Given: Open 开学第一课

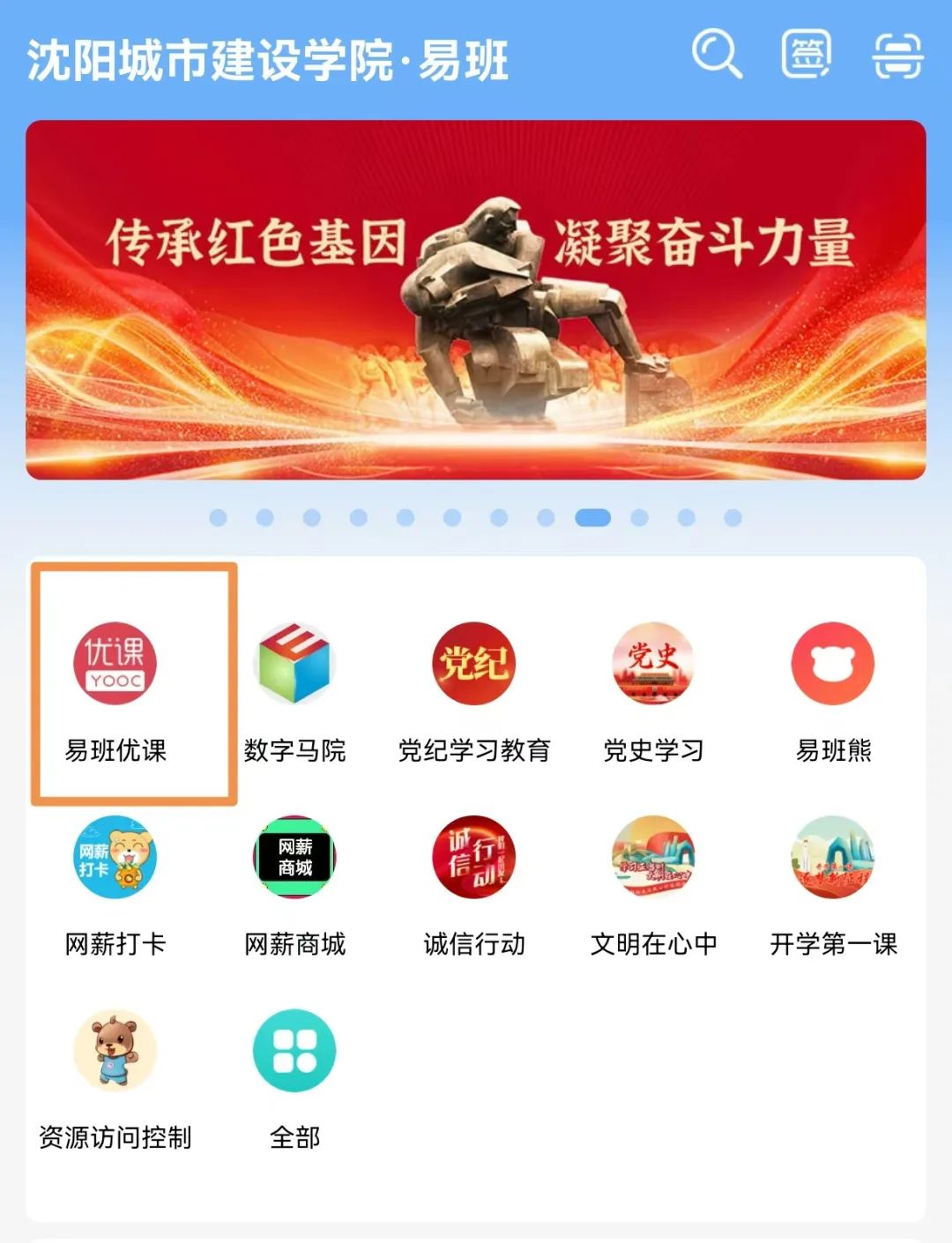Looking at the screenshot, I should click(x=833, y=857).
